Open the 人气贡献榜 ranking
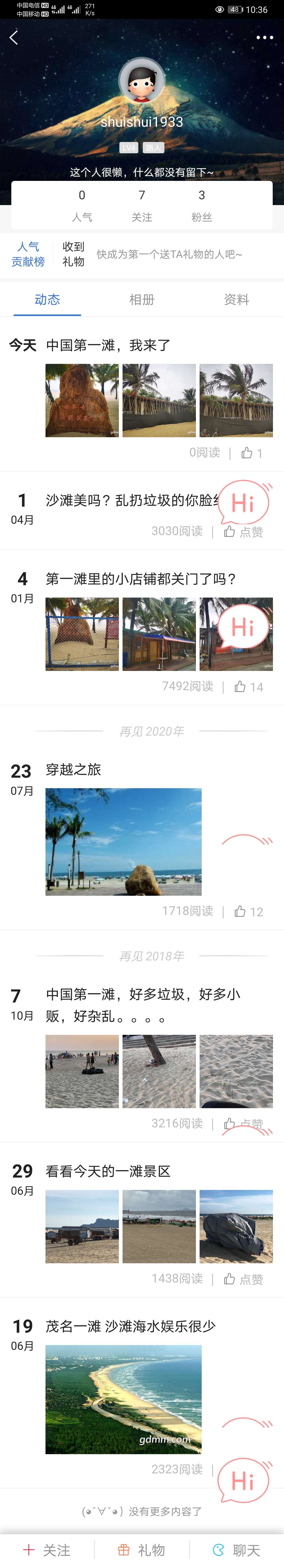 point(28,254)
